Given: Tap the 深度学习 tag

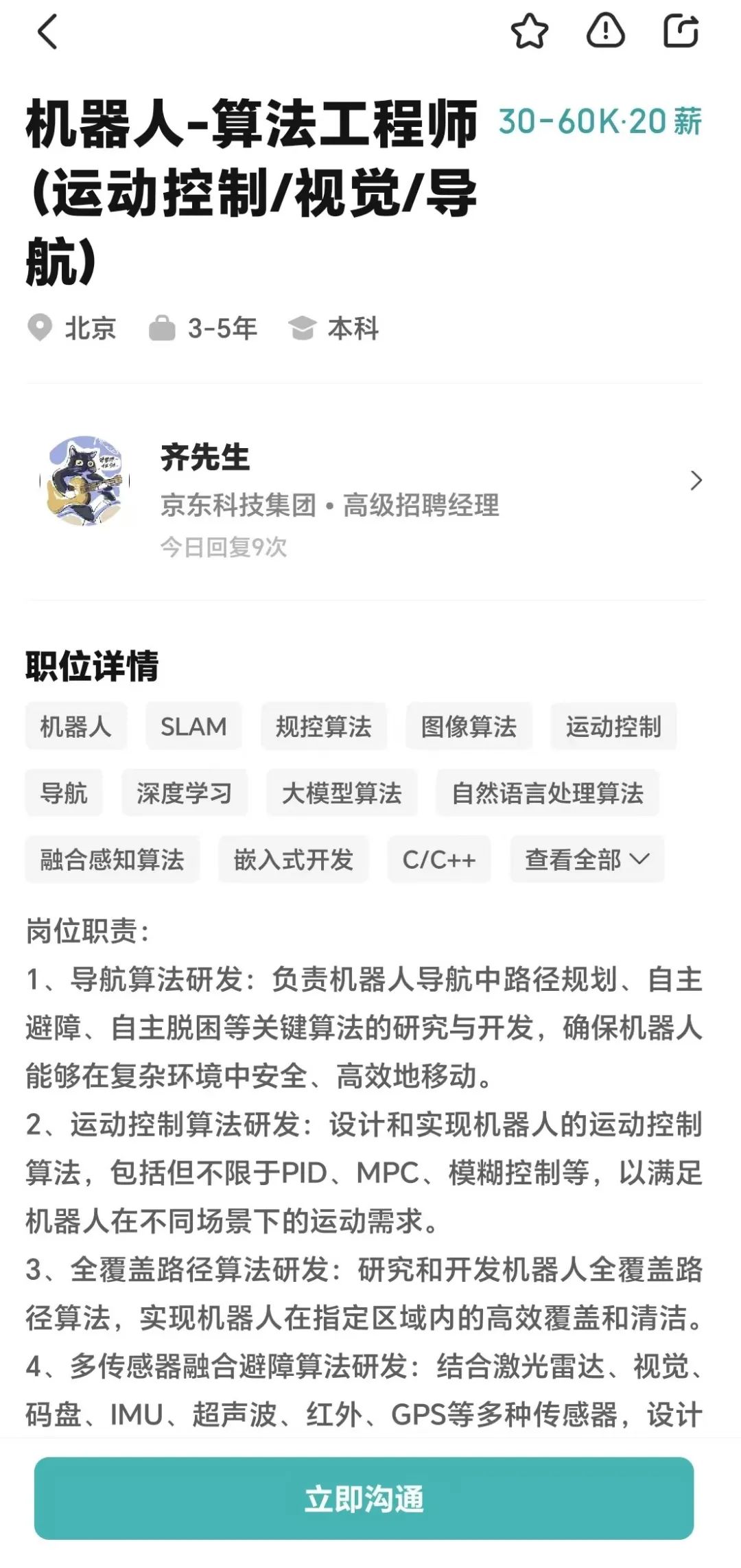Looking at the screenshot, I should (184, 793).
